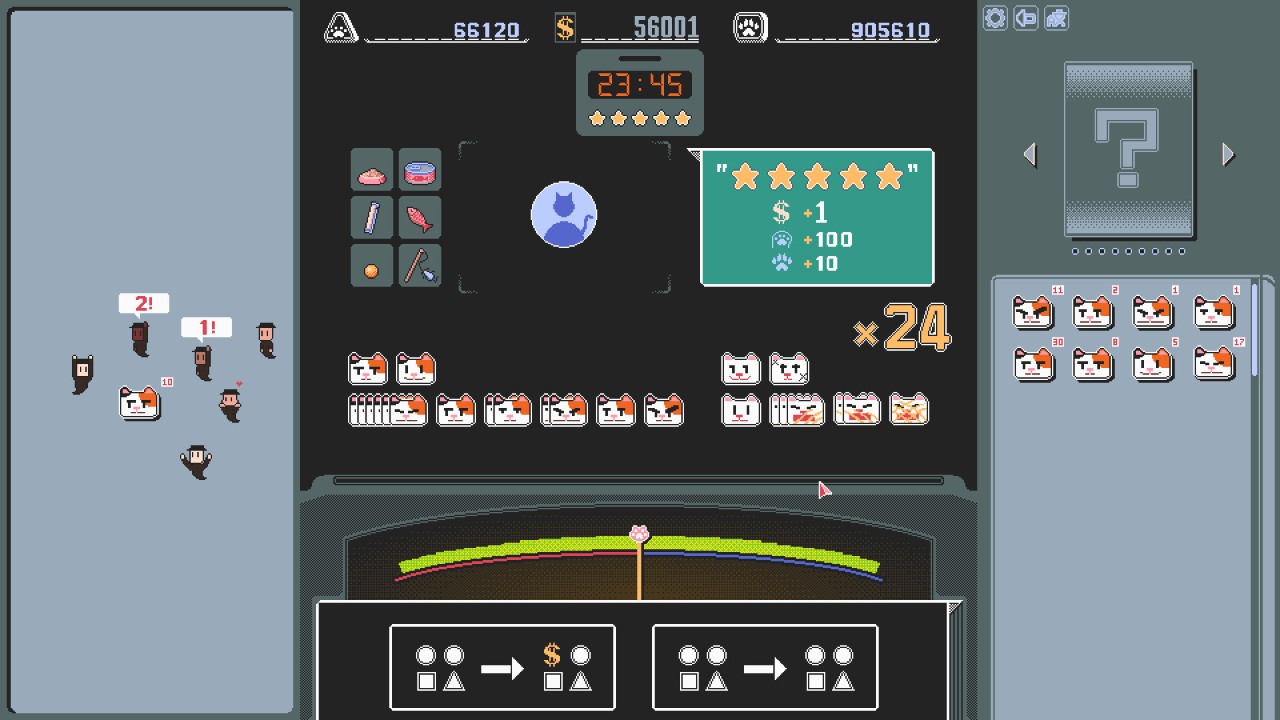
Task: Select the canned food item
Action: click(x=420, y=171)
